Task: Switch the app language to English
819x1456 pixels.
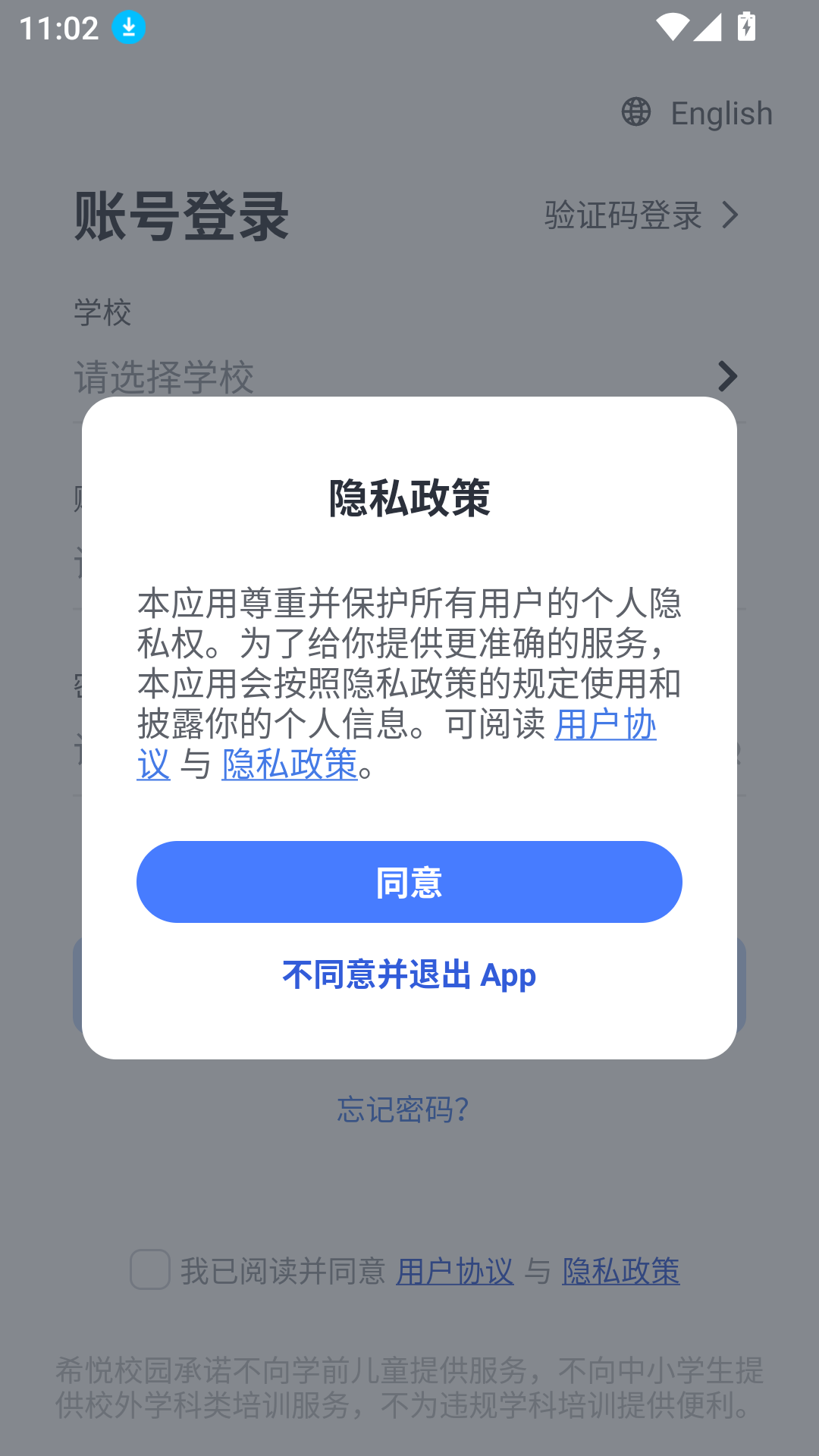Action: point(719,111)
